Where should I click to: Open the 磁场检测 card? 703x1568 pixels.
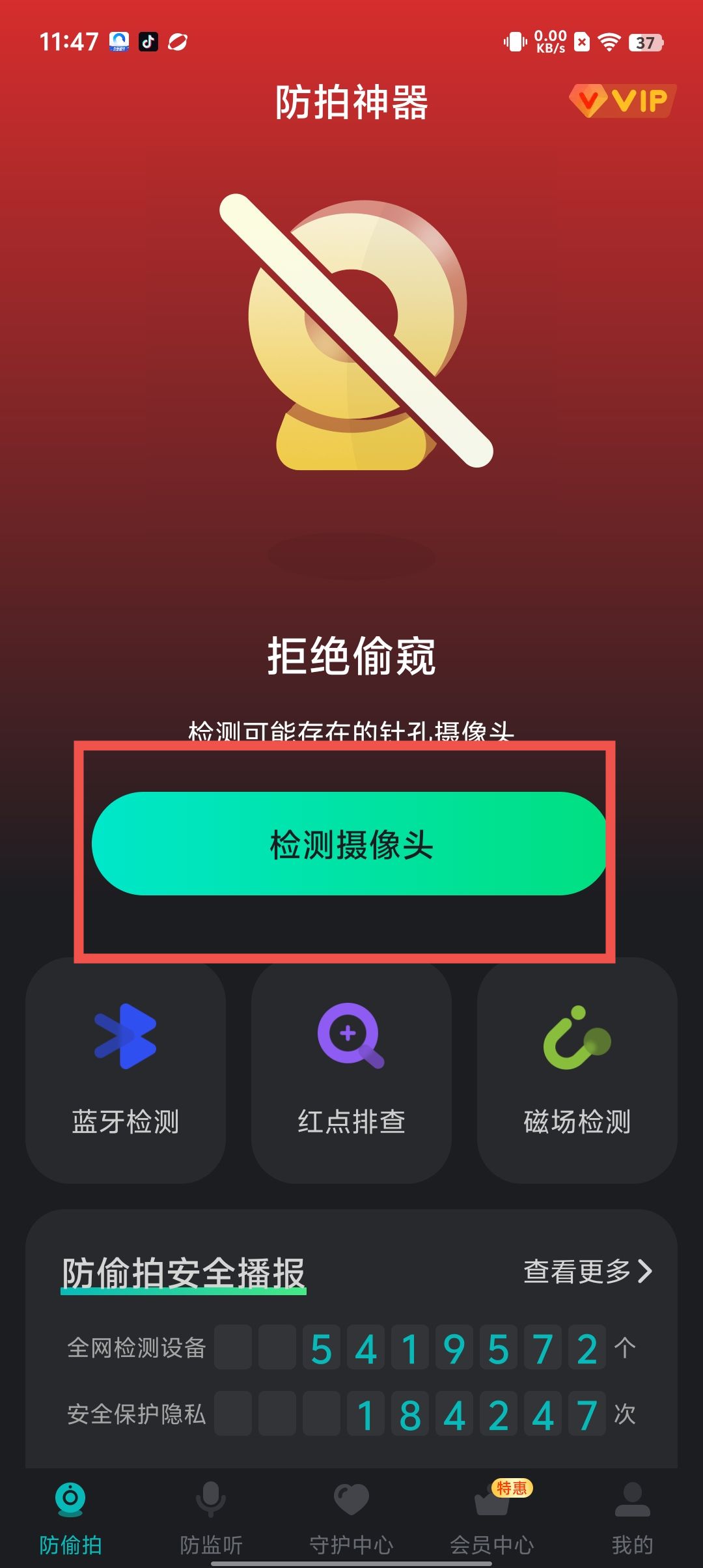(577, 1071)
